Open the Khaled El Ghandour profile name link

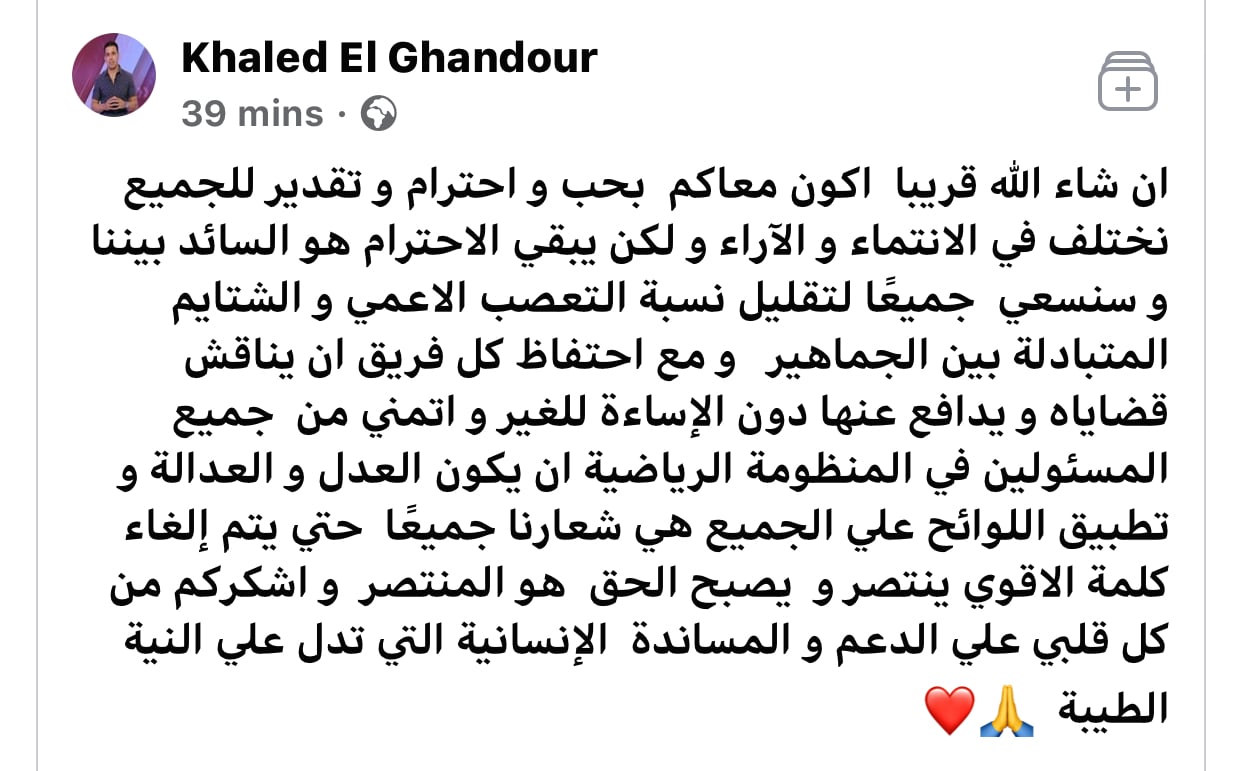click(x=389, y=58)
